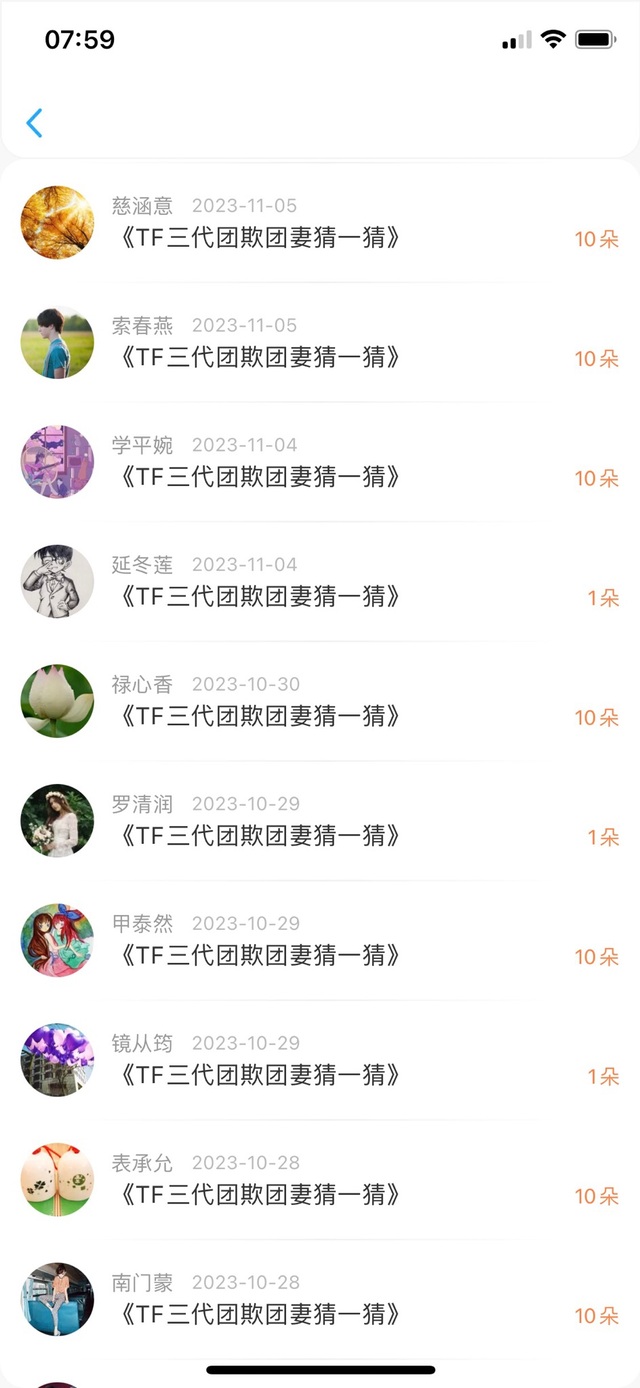This screenshot has width=640, height=1388.
Task: Open 南门蒙's gift entry row
Action: point(320,1300)
